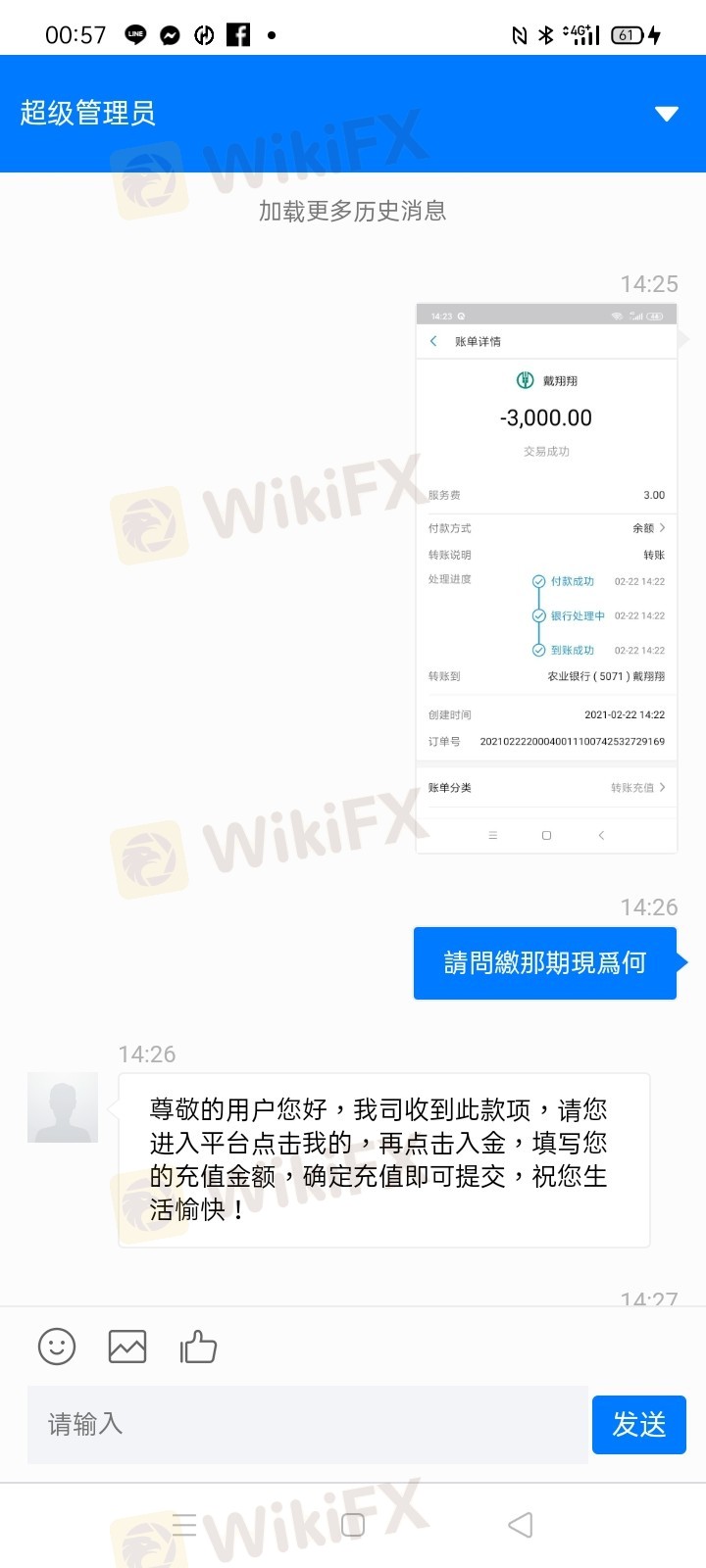Go back using the system back button

(521, 1525)
